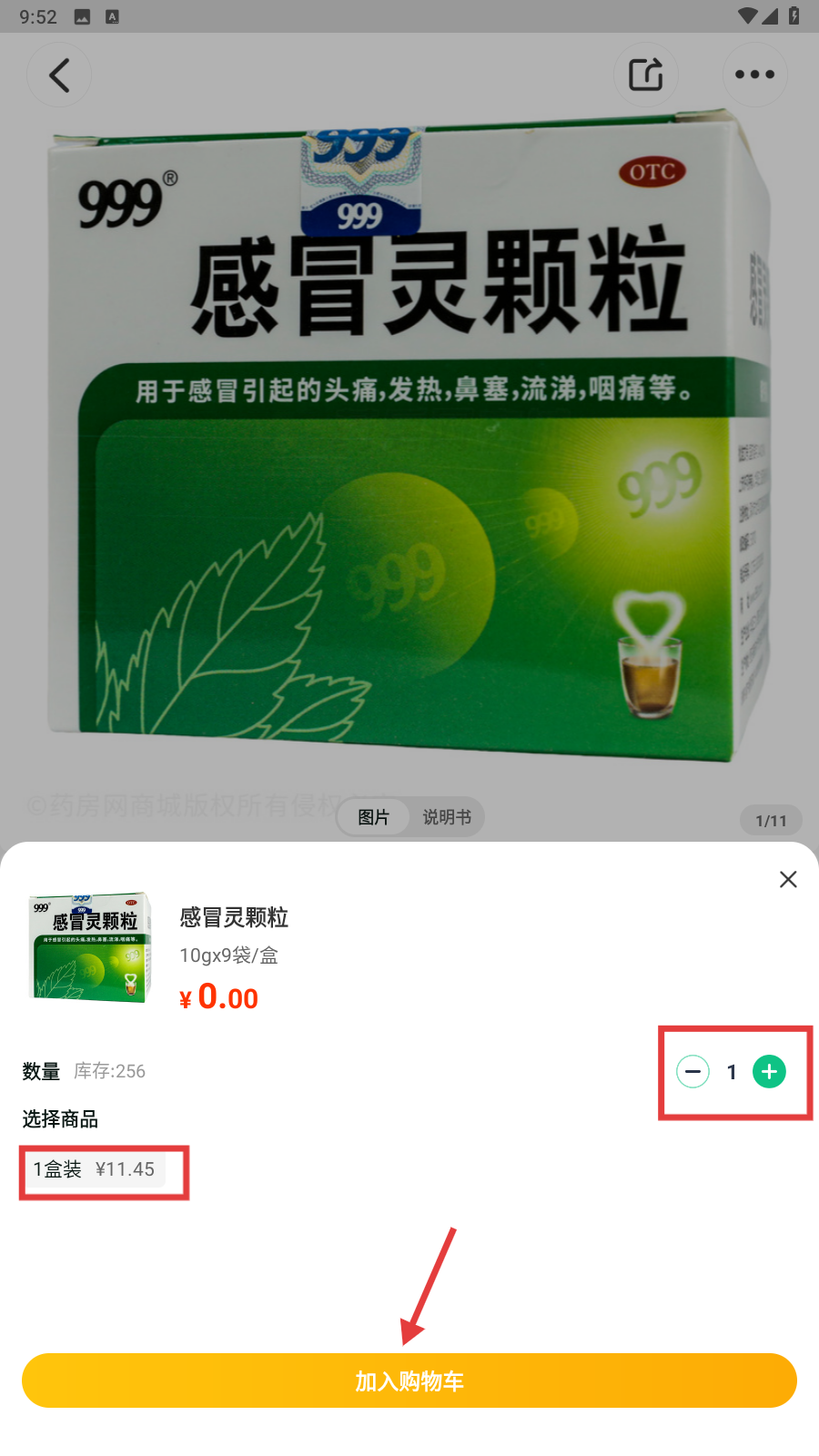Increase quantity with the plus button
Screen dimensions: 819x1456
pyautogui.click(x=769, y=1072)
